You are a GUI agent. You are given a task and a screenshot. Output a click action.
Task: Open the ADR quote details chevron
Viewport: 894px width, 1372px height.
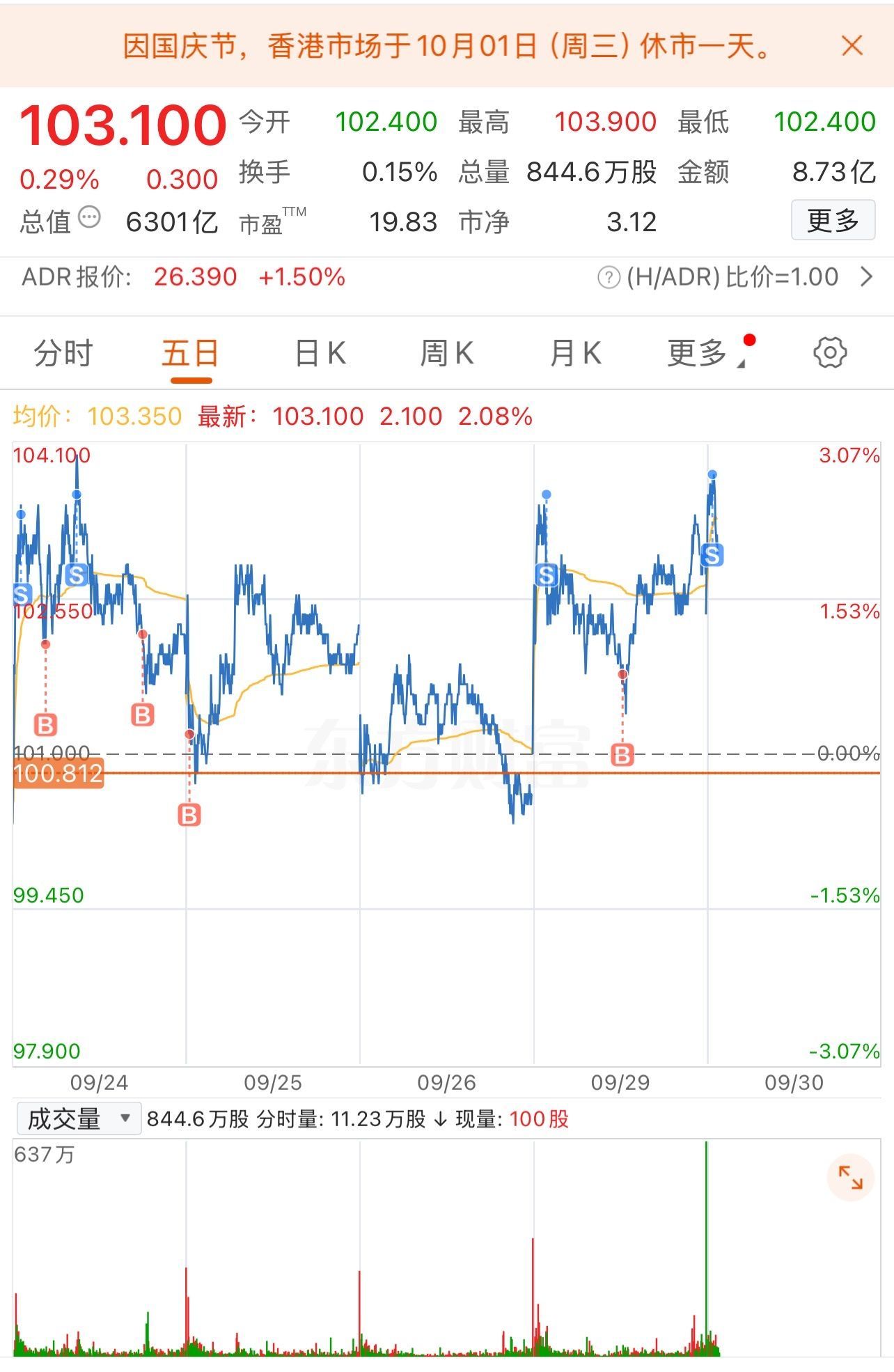(x=867, y=277)
